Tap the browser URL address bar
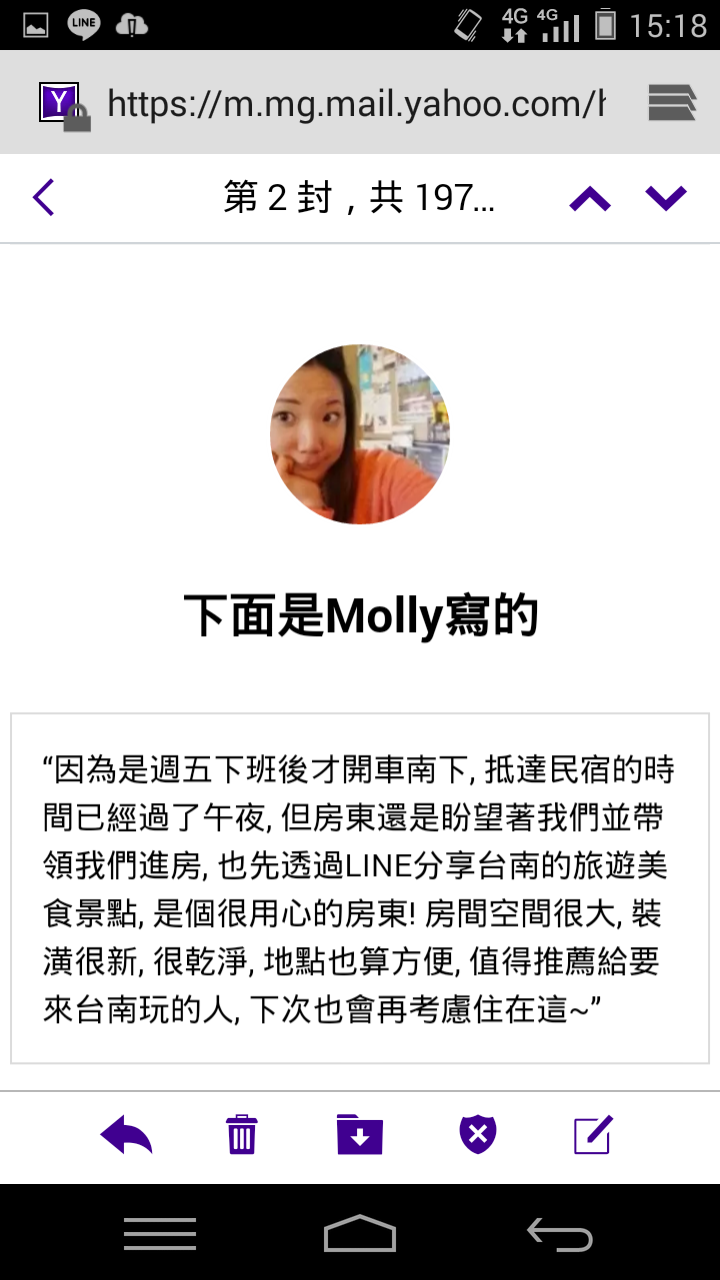Viewport: 720px width, 1280px height. [355, 103]
